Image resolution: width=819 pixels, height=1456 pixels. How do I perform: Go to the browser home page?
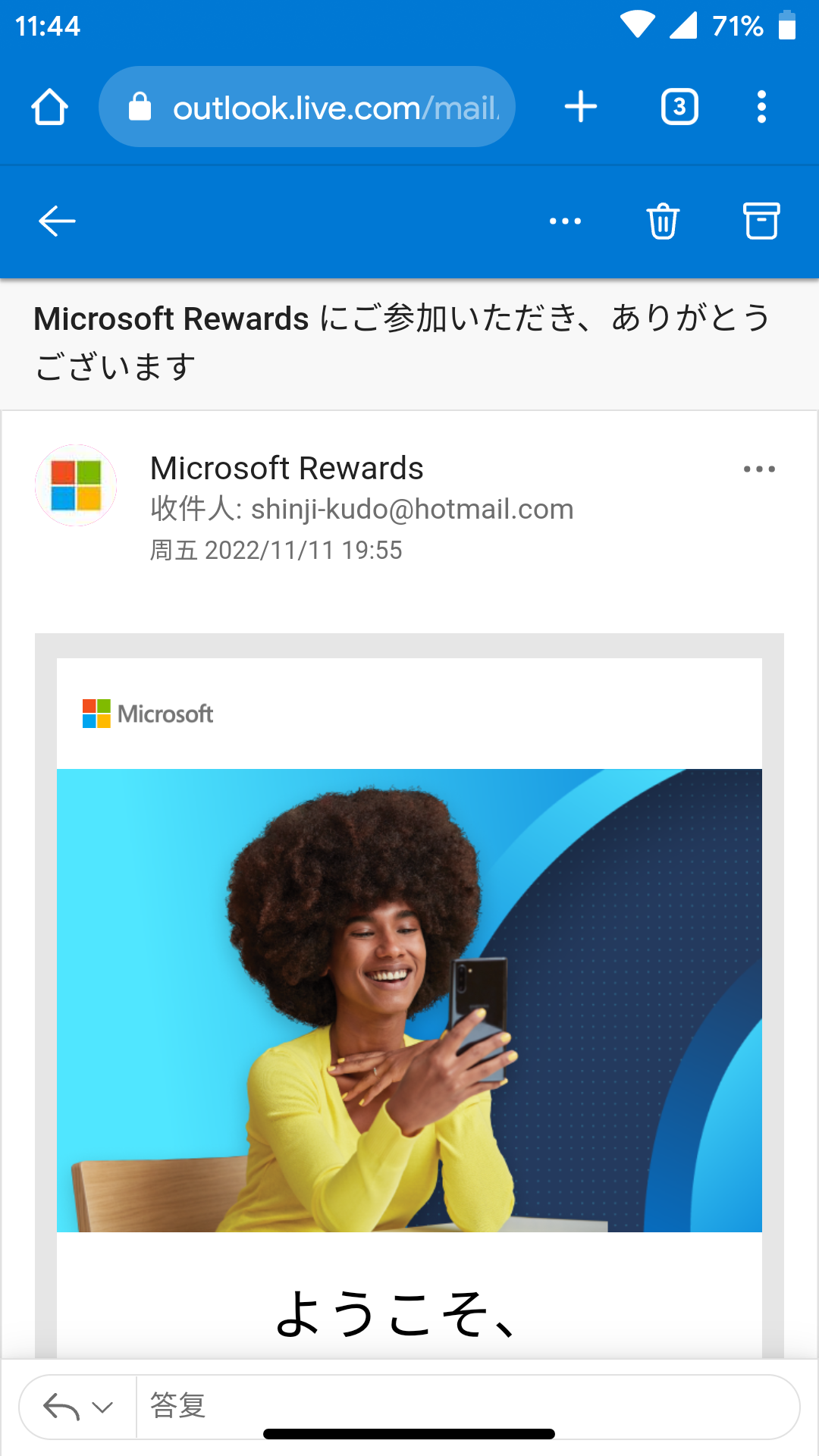coord(50,107)
